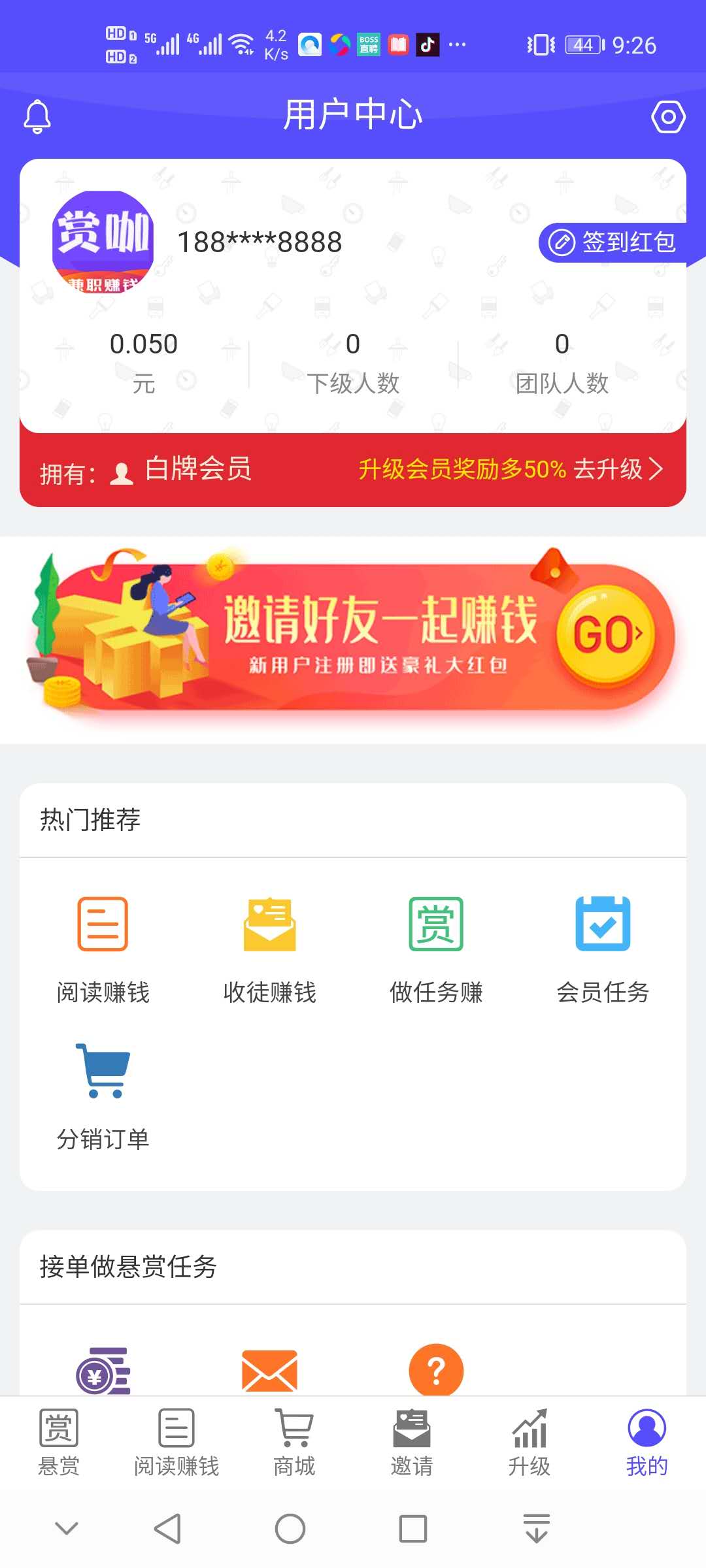Select 做任务赚 item
The width and height of the screenshot is (706, 1568).
click(436, 949)
